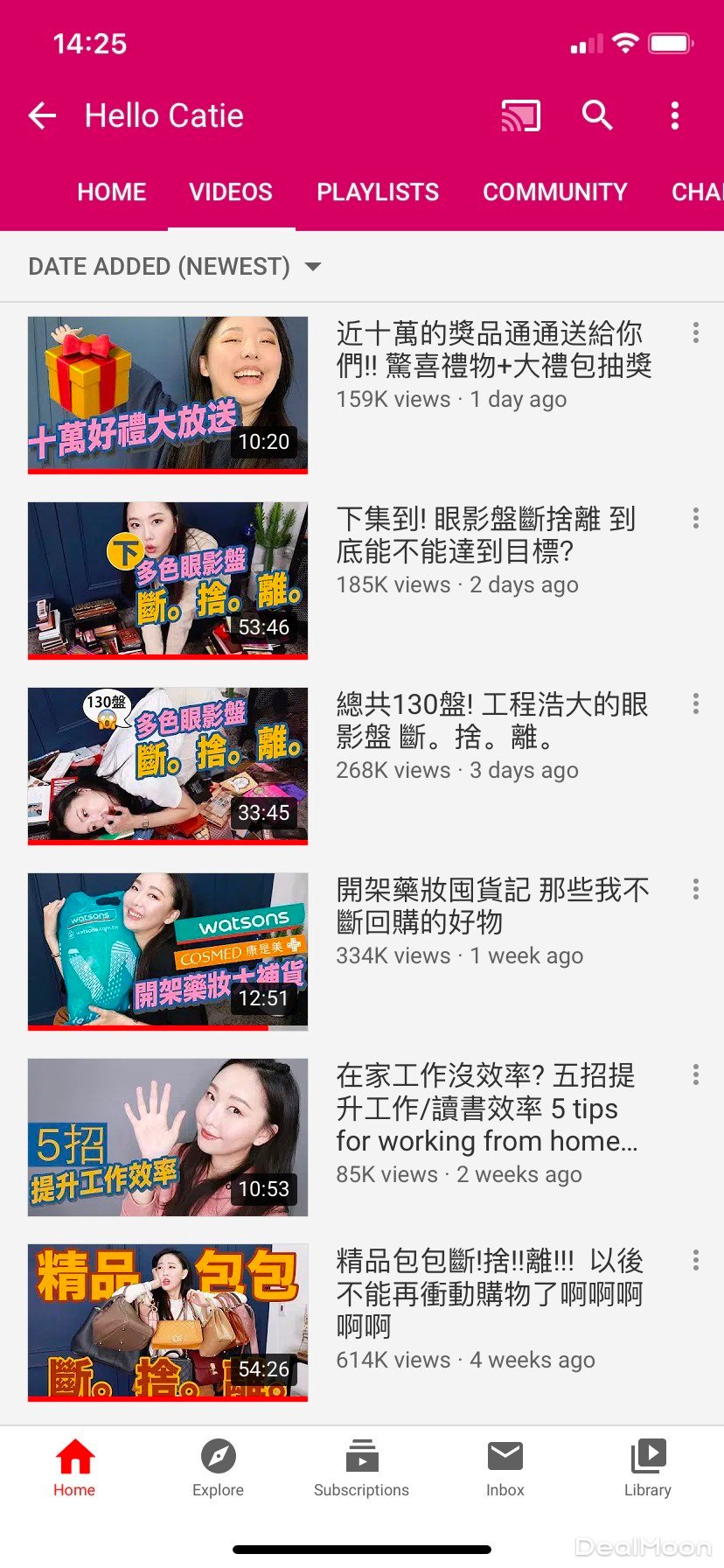724x1568 pixels.
Task: Play the Watsons drugstore haul video
Action: point(168,951)
